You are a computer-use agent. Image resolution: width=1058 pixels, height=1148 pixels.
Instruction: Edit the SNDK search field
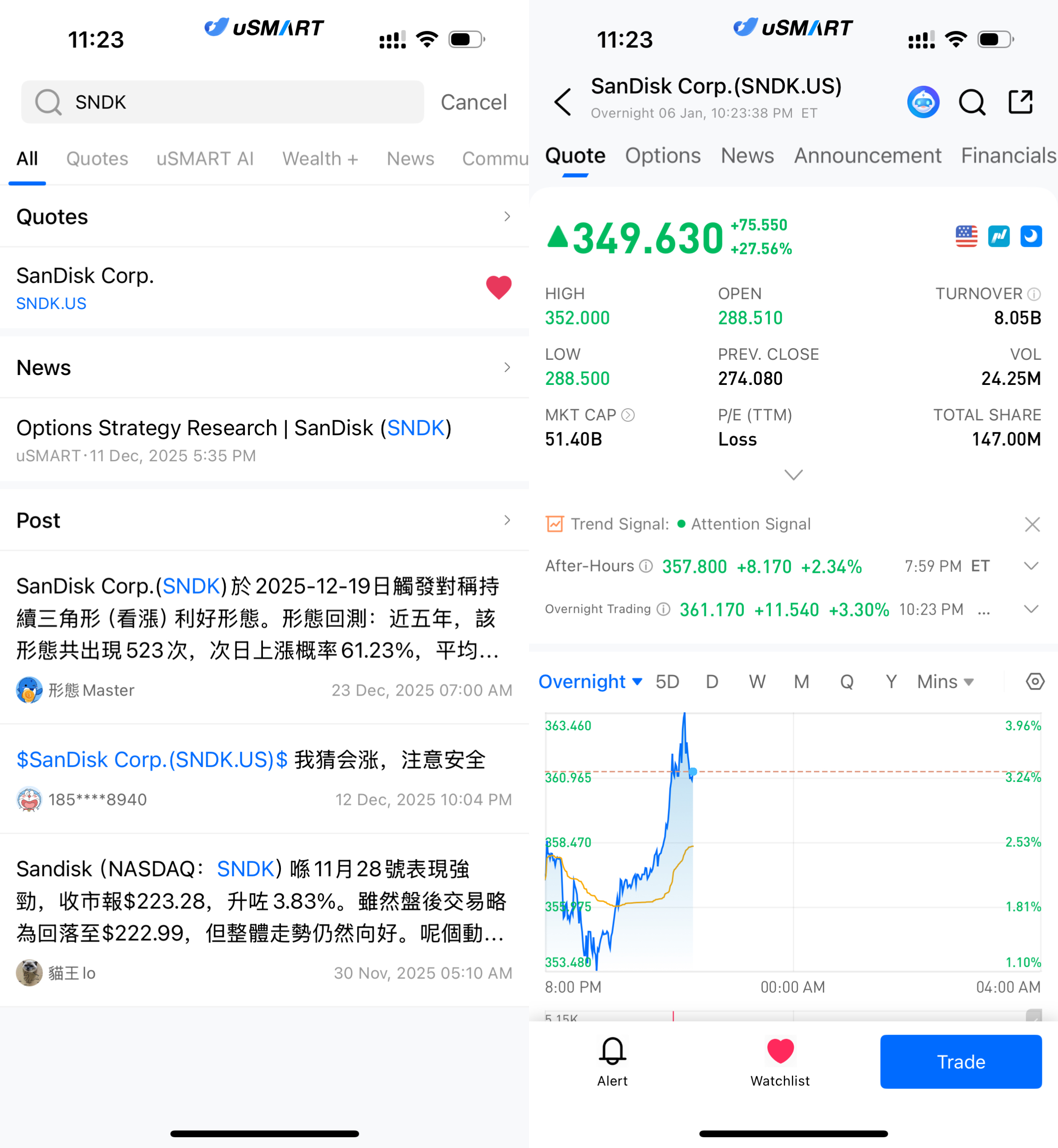click(x=229, y=102)
